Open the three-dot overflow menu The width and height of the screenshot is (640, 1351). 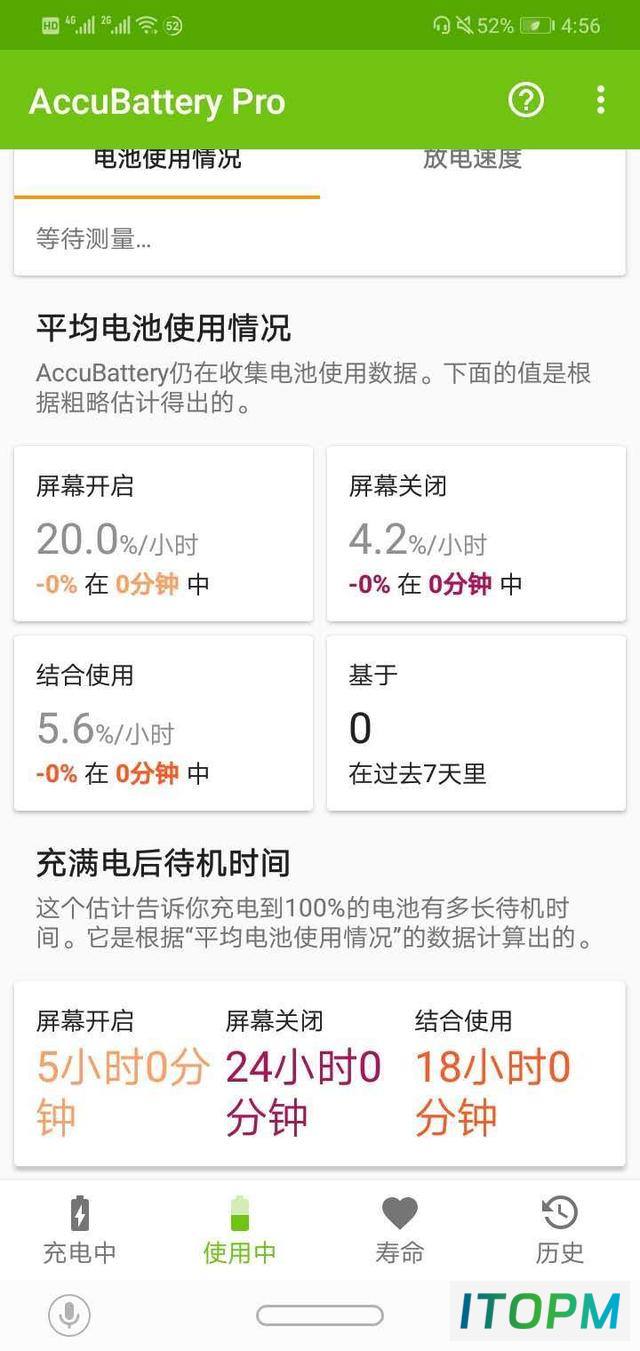[600, 100]
